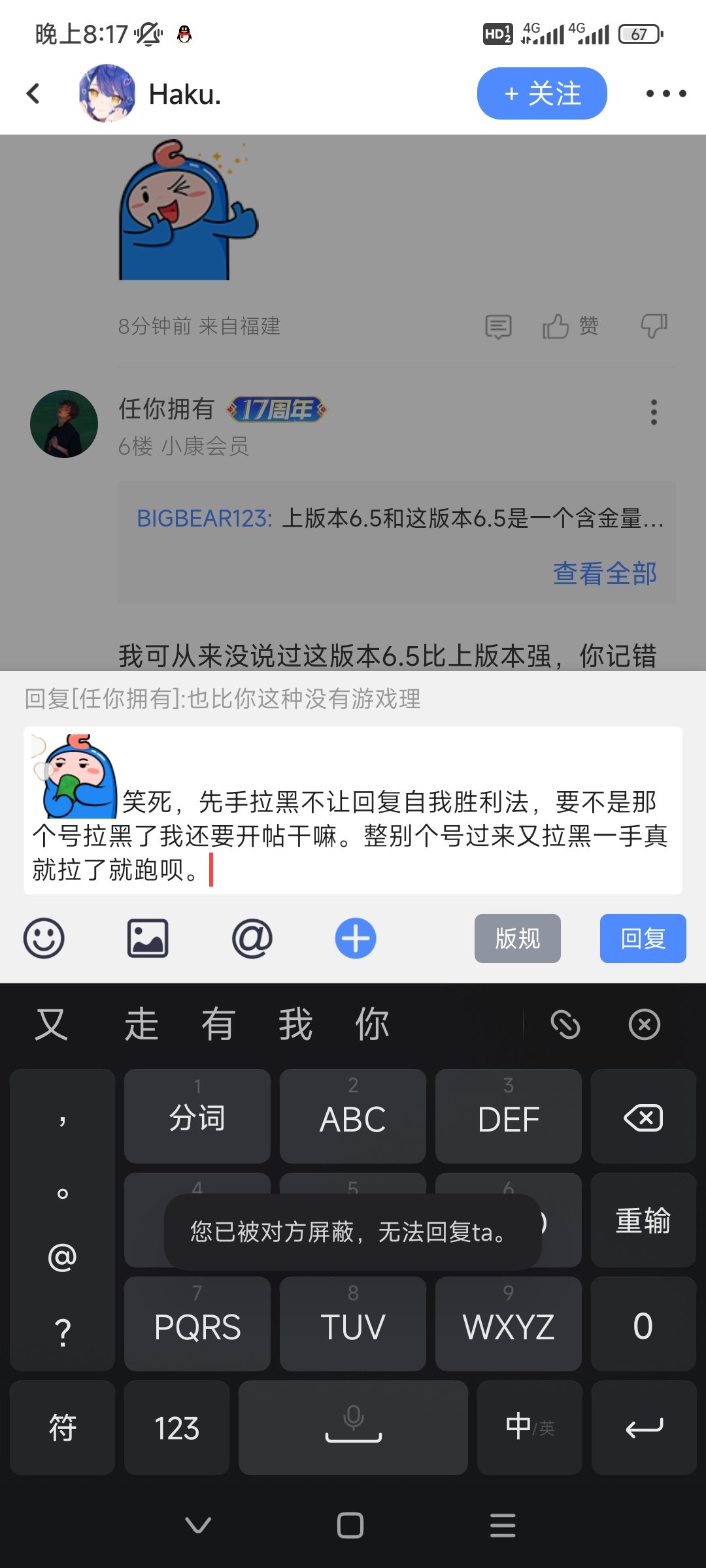This screenshot has width=706, height=1568.
Task: Choose candidate word 我
Action: (x=295, y=1024)
